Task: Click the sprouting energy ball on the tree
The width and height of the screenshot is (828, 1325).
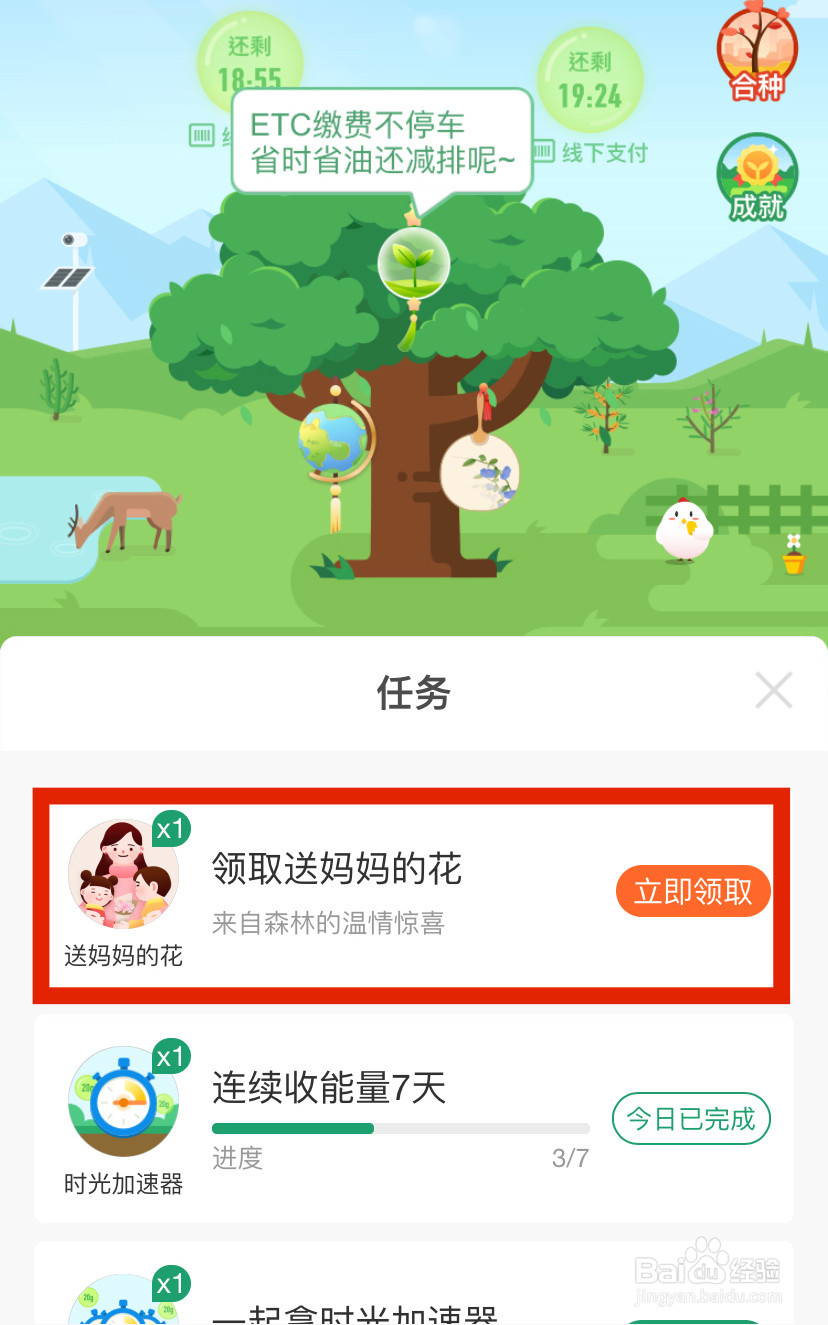Action: [x=414, y=262]
